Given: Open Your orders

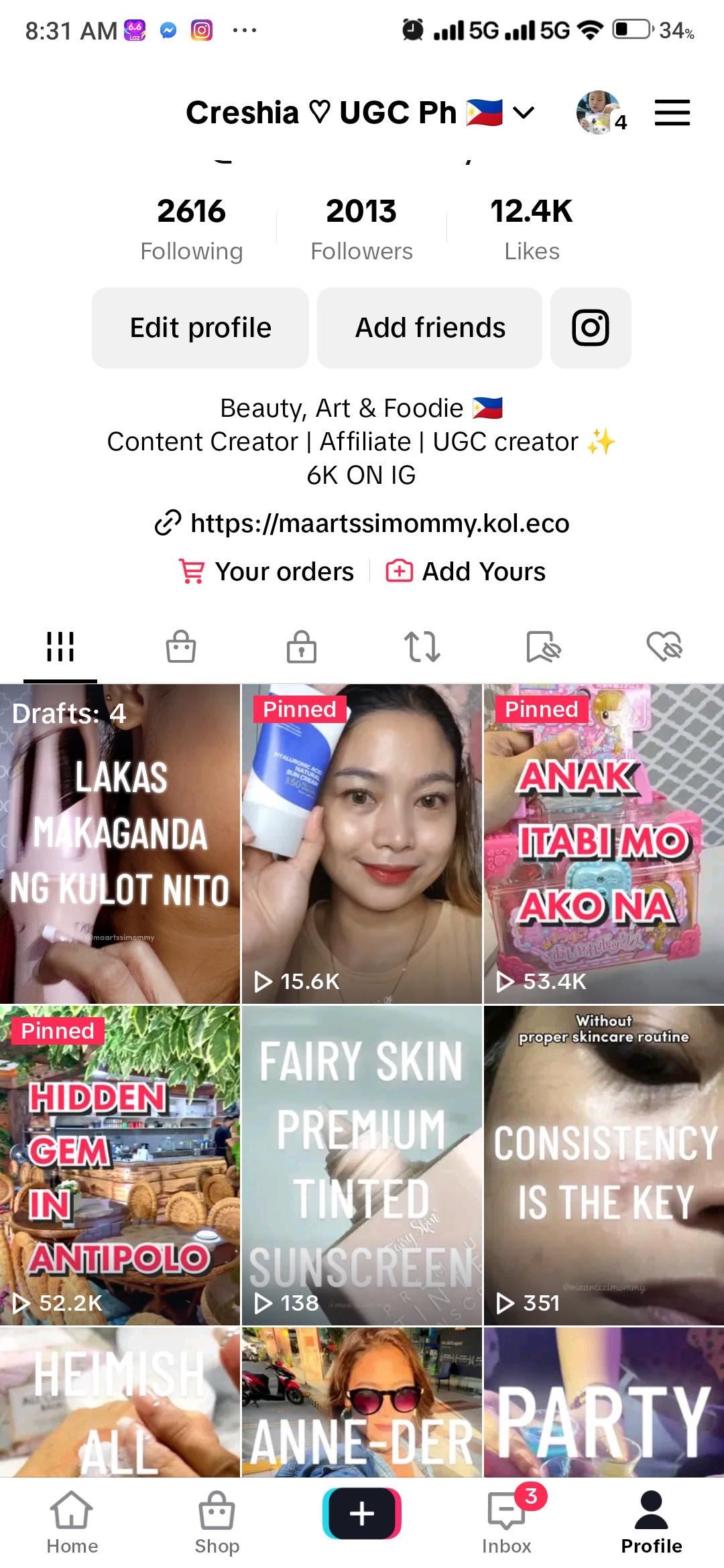Looking at the screenshot, I should (267, 572).
